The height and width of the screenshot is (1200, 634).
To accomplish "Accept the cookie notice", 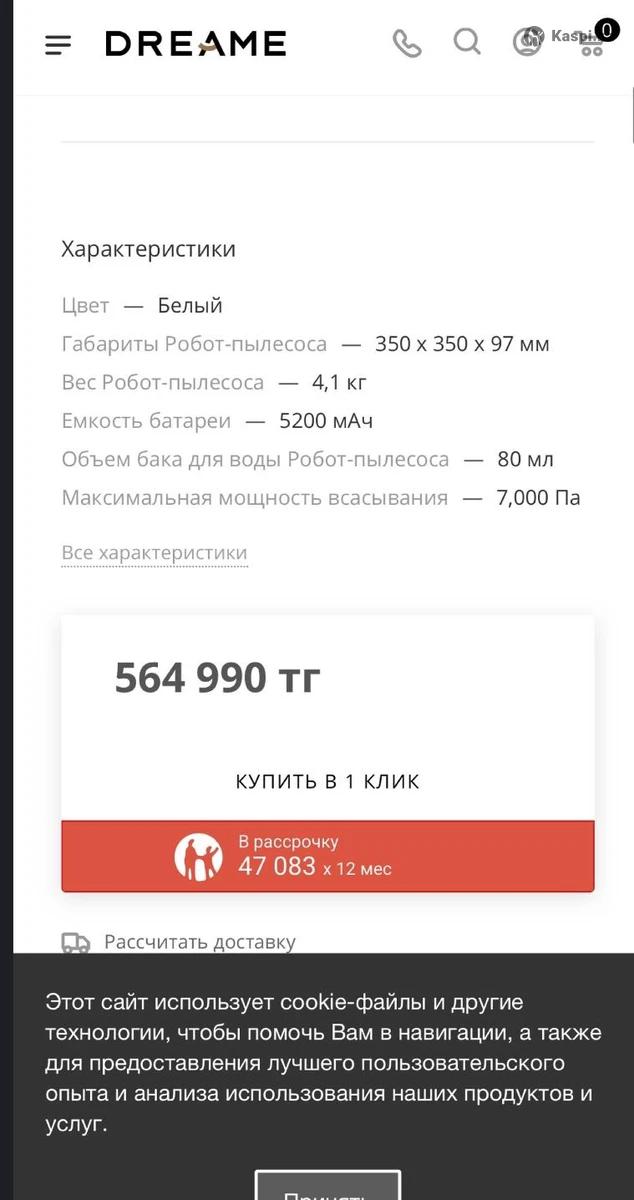I will click(327, 1188).
